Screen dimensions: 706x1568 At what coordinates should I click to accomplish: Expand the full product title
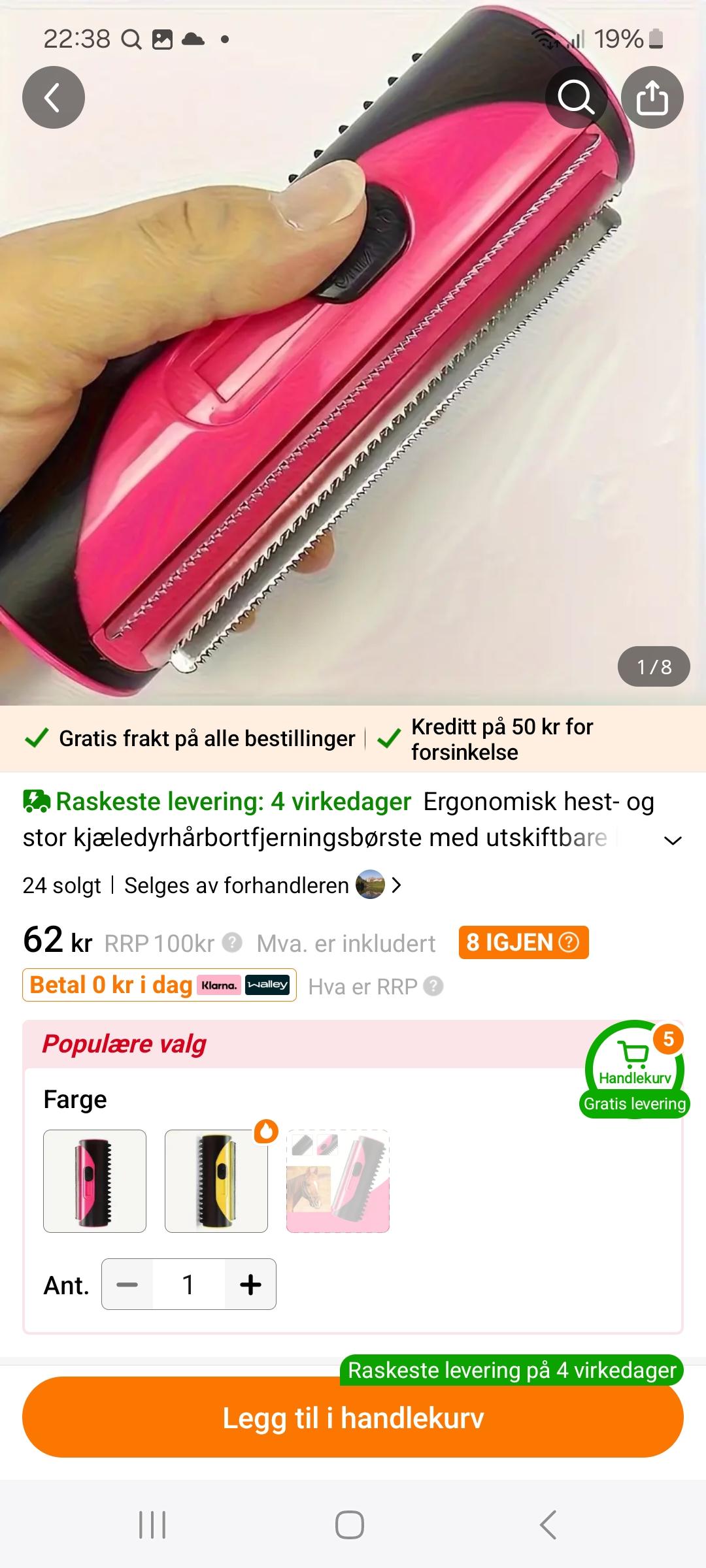pos(673,840)
